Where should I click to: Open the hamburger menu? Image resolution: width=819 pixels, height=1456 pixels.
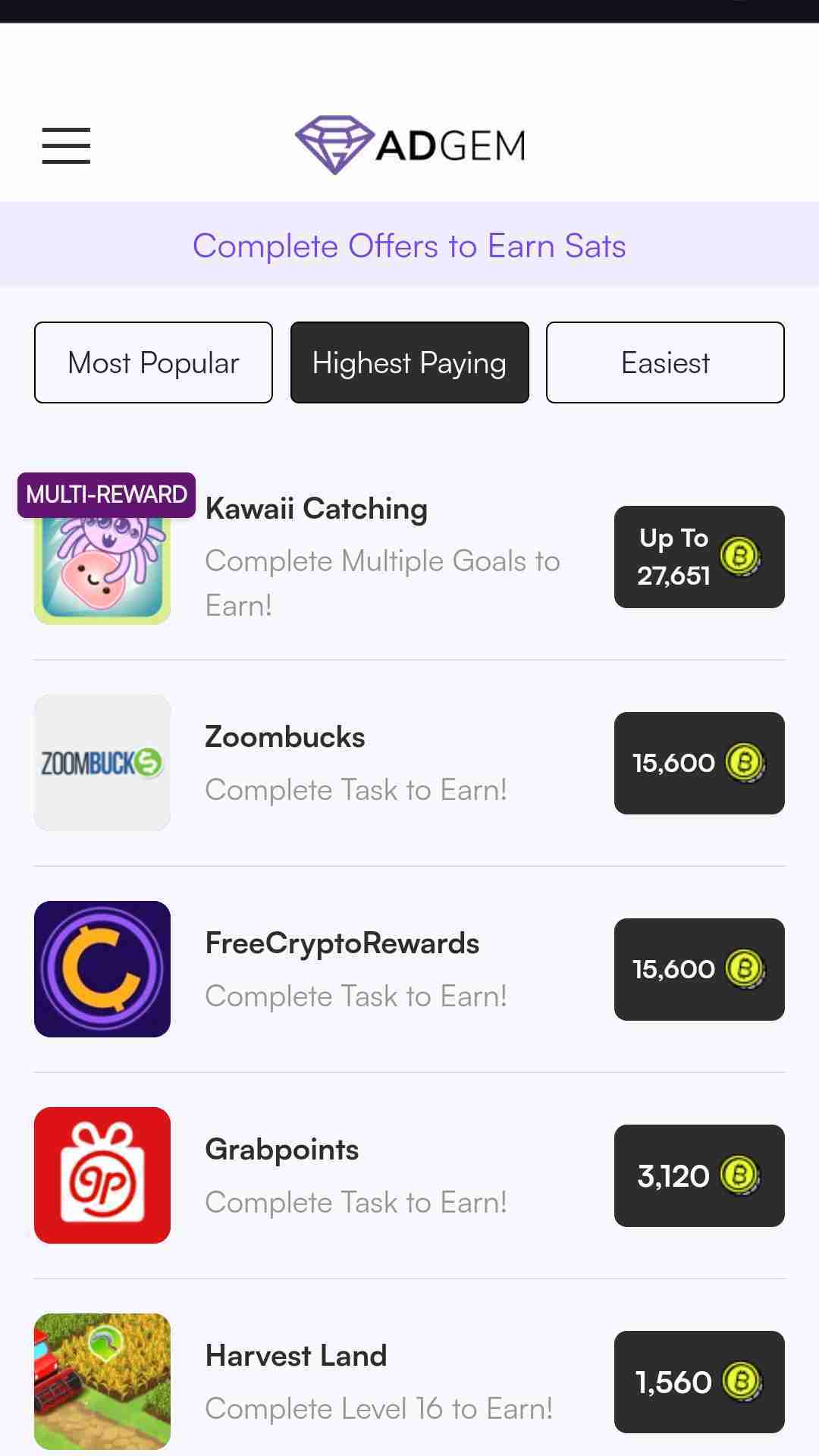coord(66,146)
